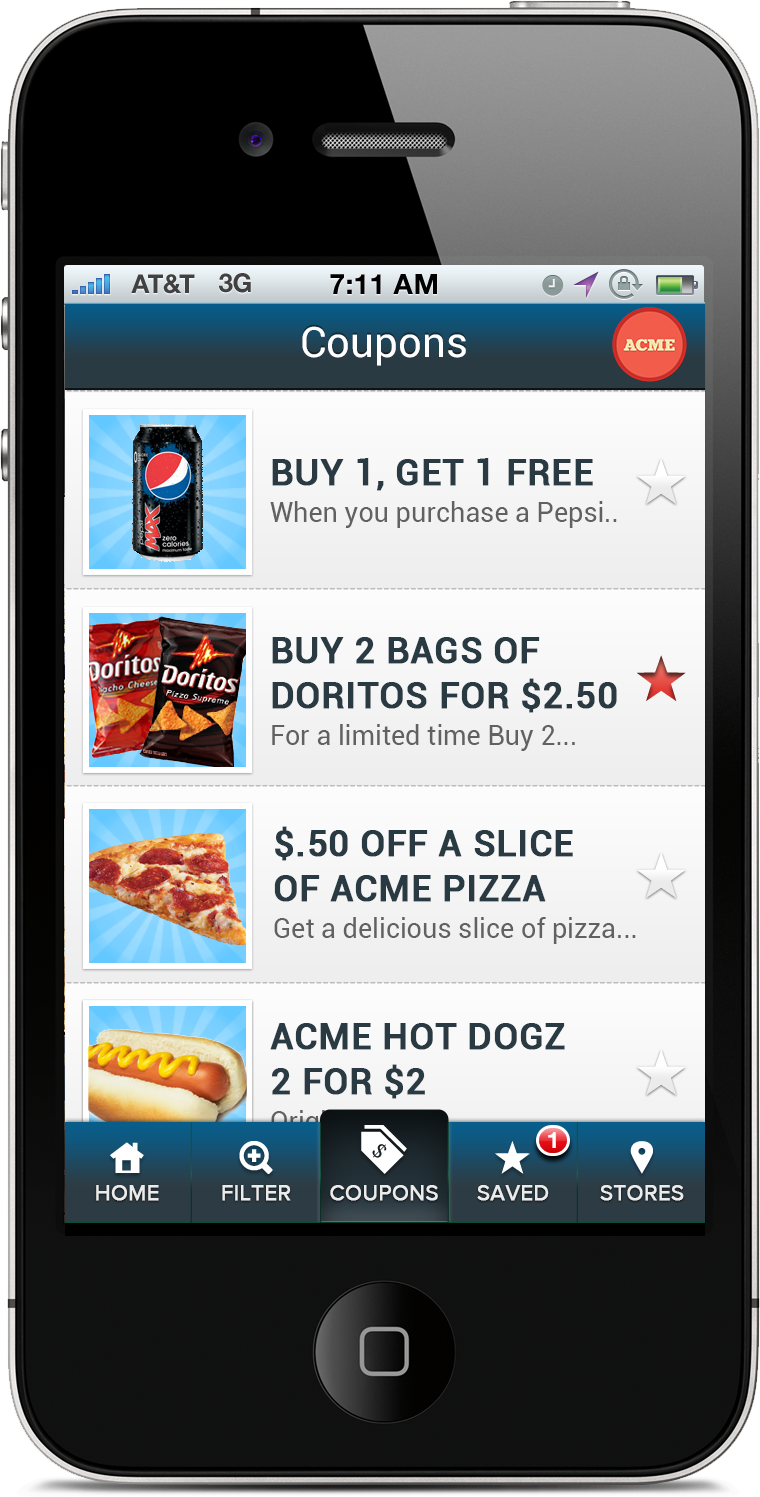Switch to the Saved tab
Viewport: 760px width, 1497px height.
point(512,1172)
